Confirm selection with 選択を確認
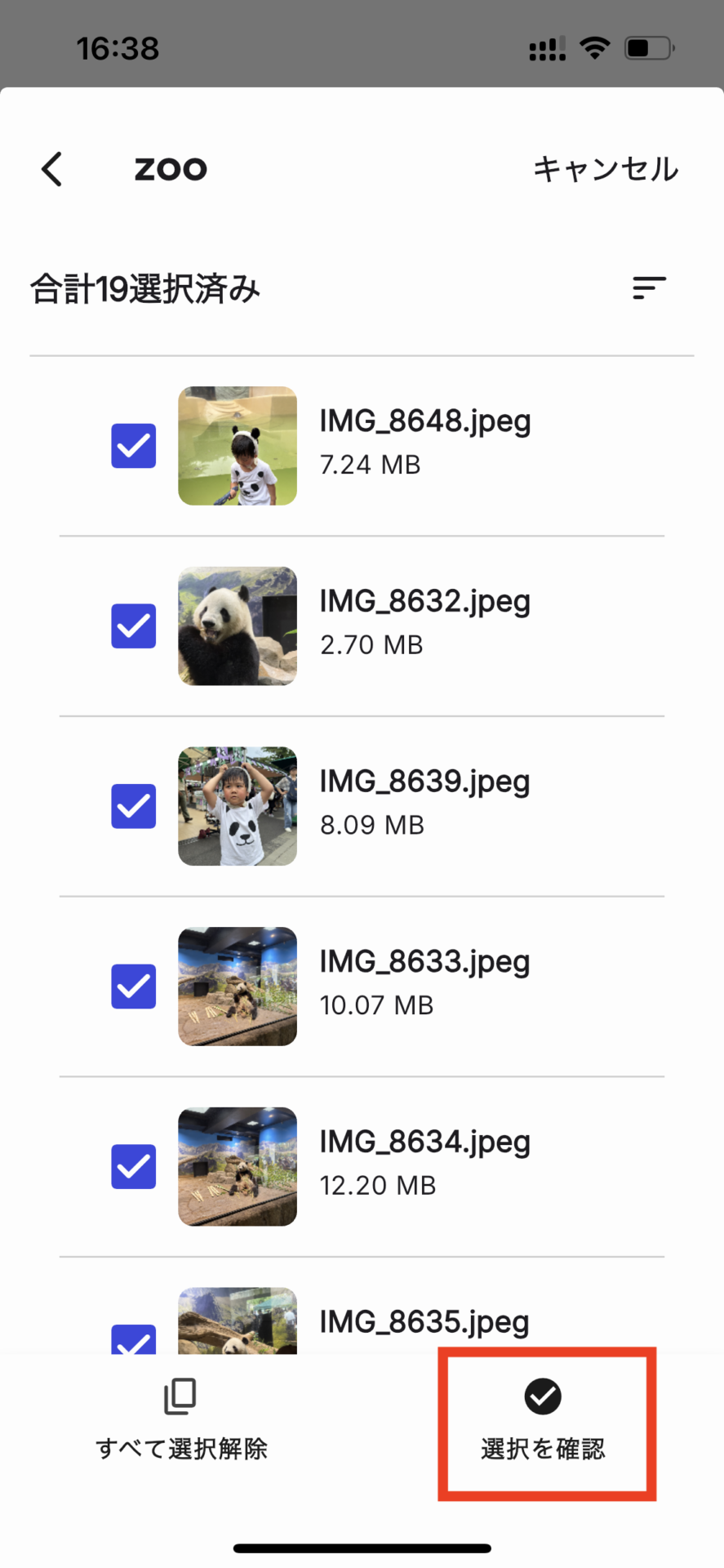 [544, 1421]
